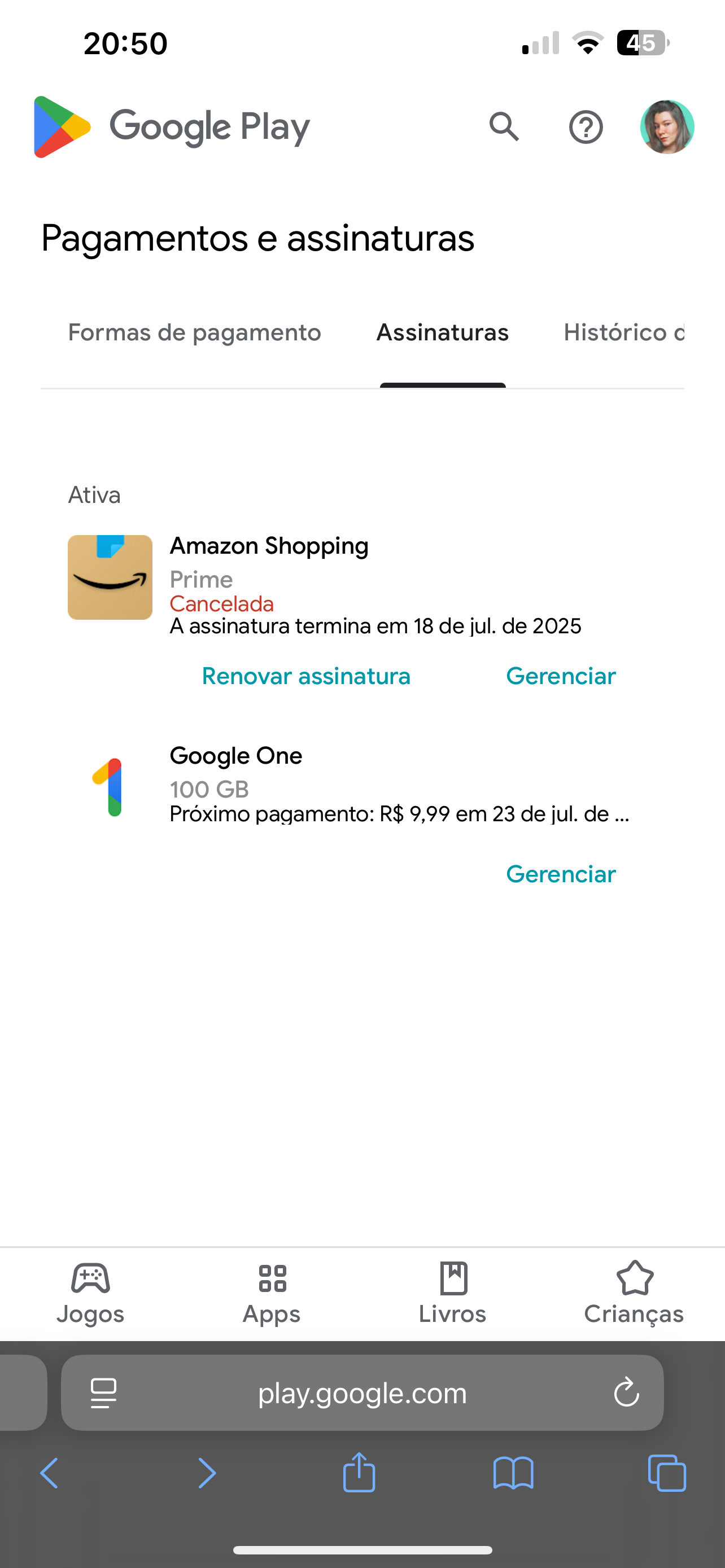Go to the Jogos section
The image size is (725, 1568).
point(91,1293)
